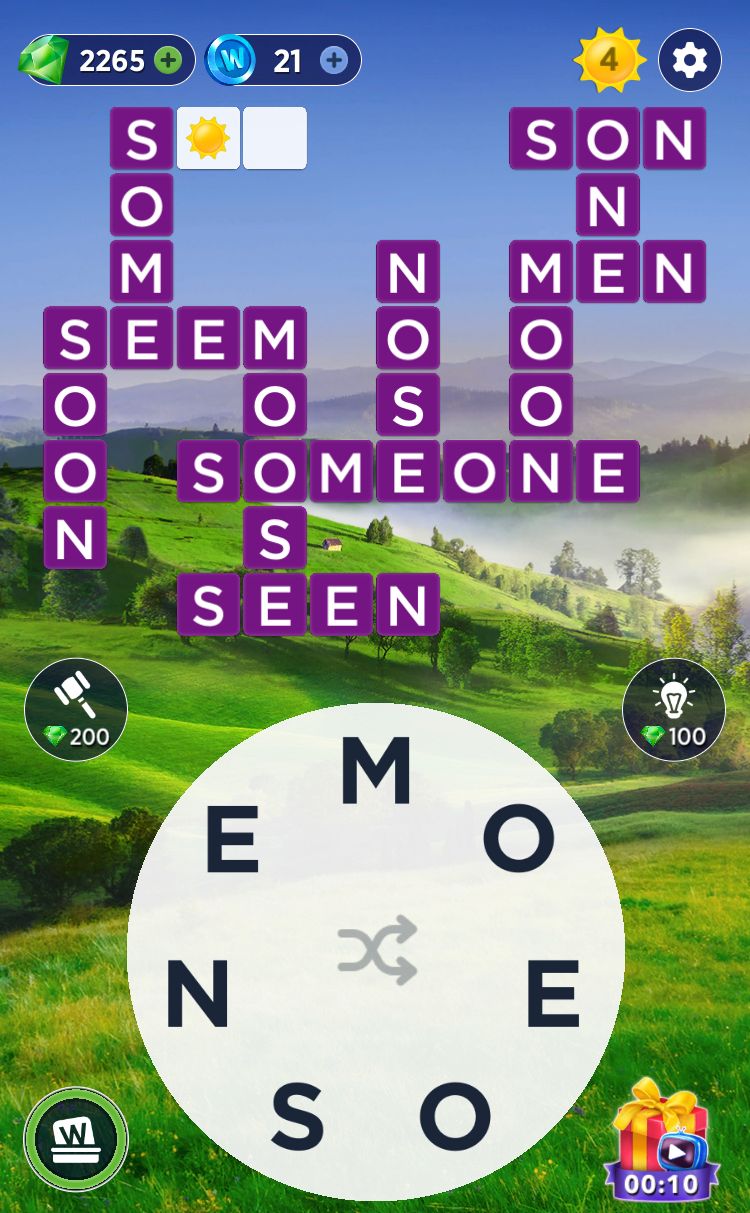This screenshot has width=750, height=1213.
Task: Shuffle the letters in the wheel
Action: click(376, 949)
